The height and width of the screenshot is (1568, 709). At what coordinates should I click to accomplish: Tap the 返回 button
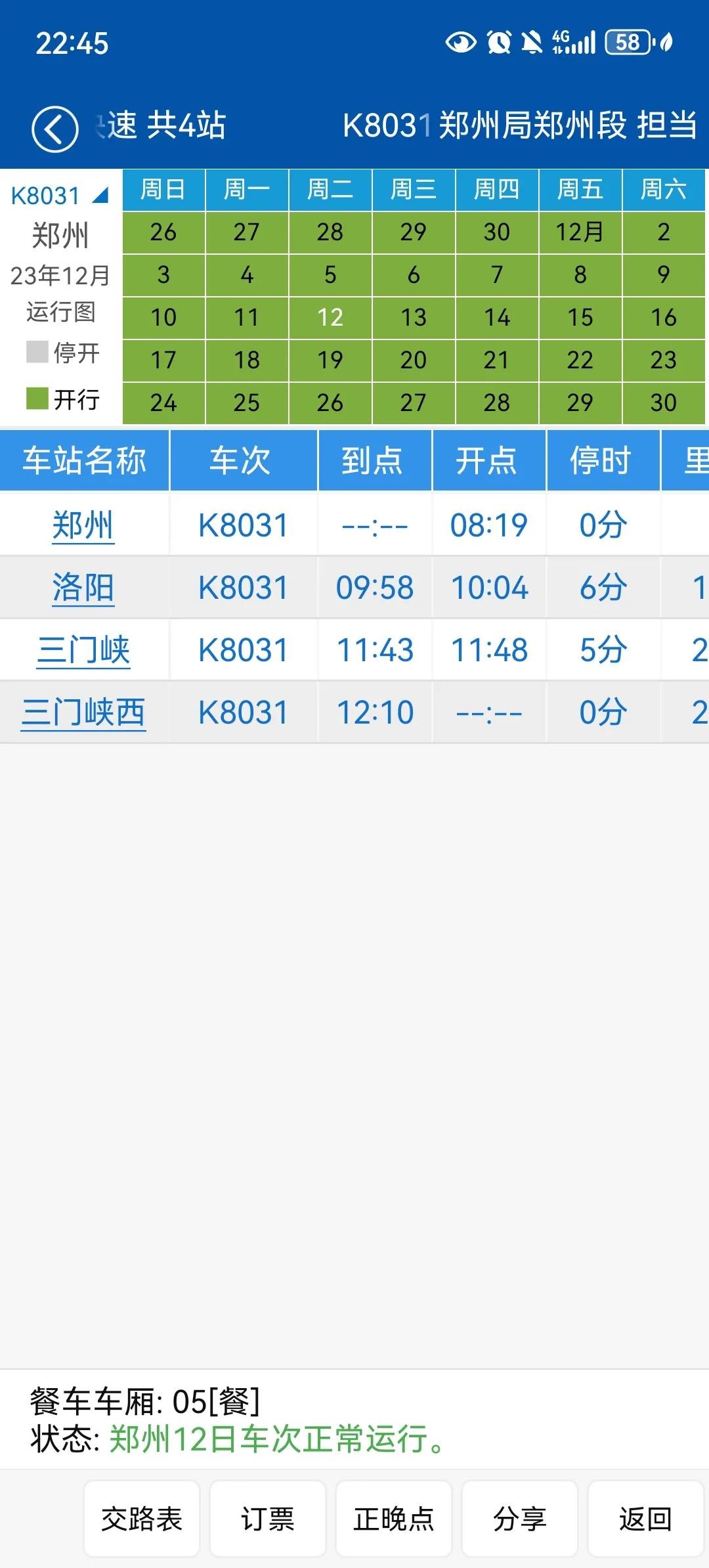point(645,1519)
